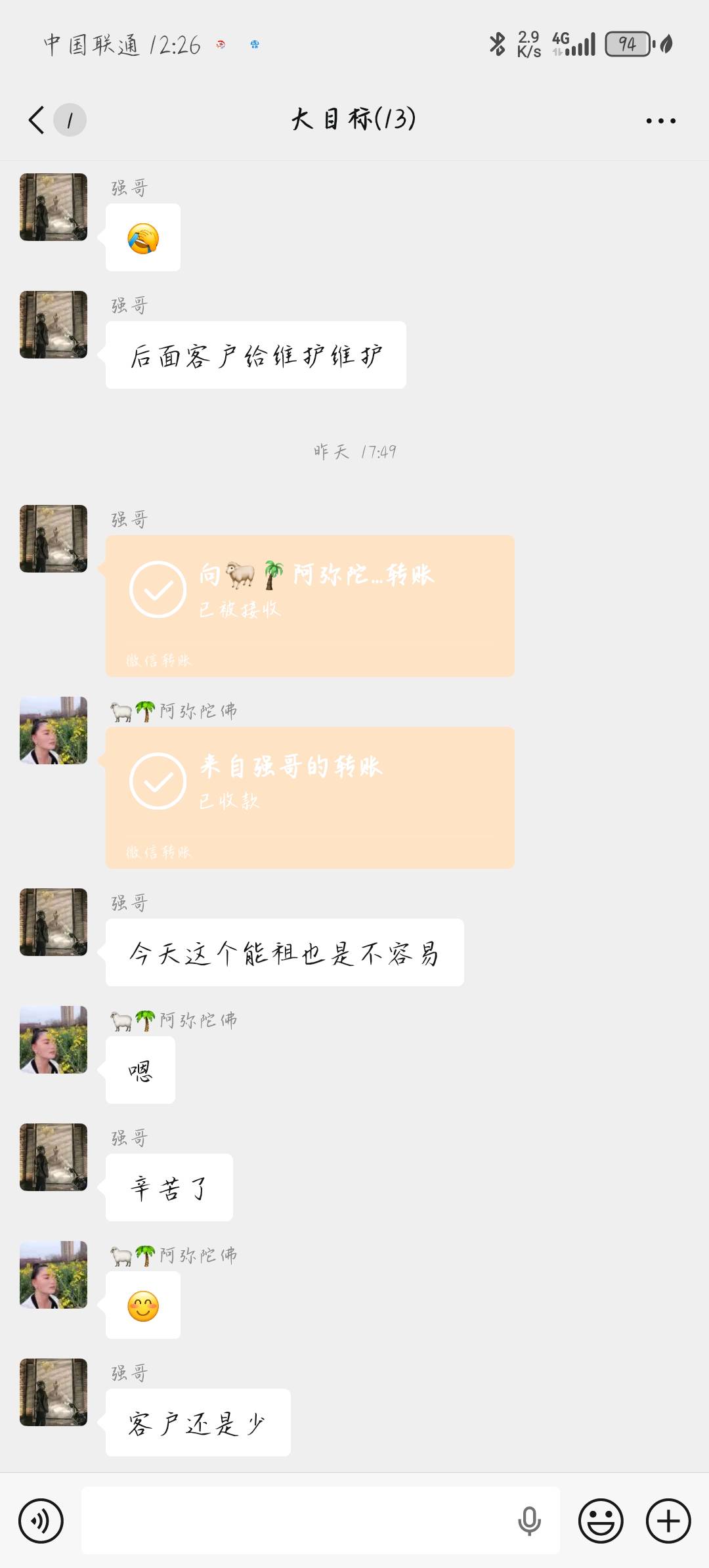Tap the unread badge next to the back arrow
The height and width of the screenshot is (1568, 709).
pos(69,120)
